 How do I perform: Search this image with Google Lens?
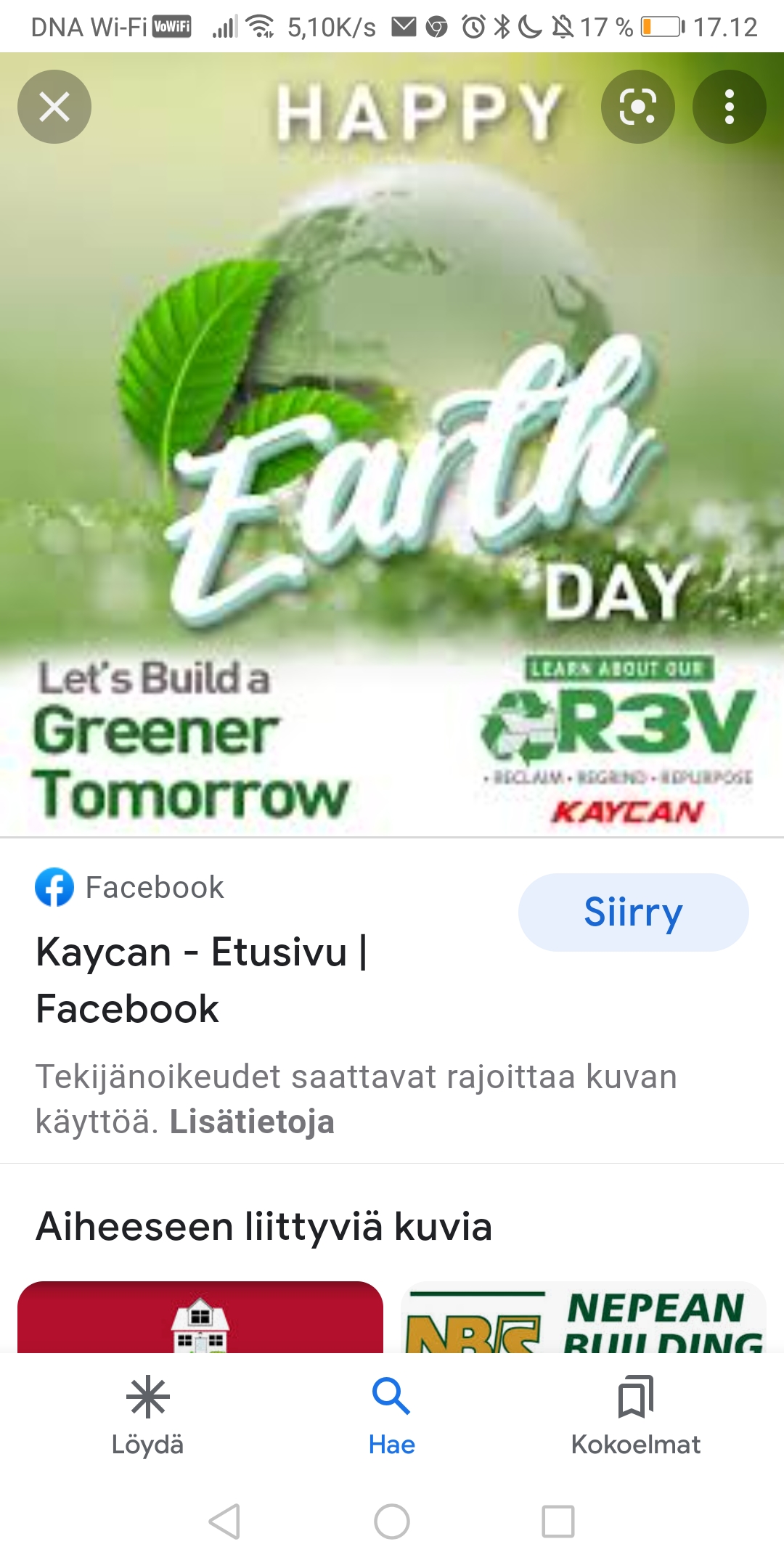637,107
